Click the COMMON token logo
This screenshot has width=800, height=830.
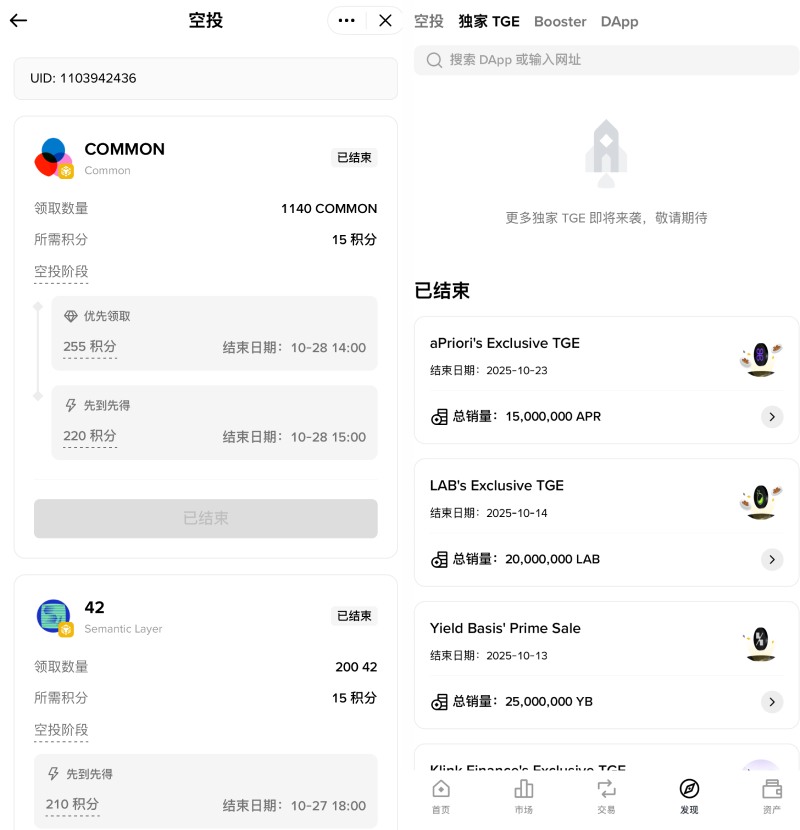coord(53,157)
